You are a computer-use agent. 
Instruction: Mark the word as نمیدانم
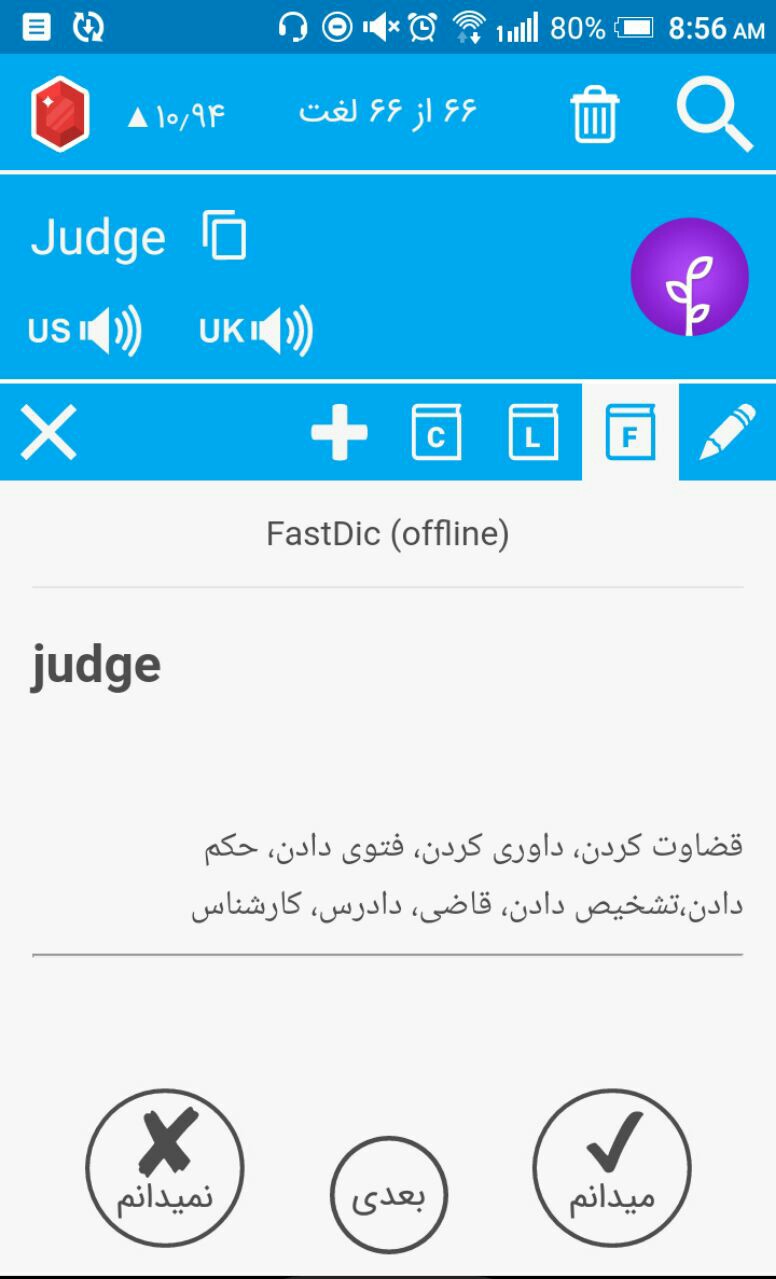[x=165, y=1167]
